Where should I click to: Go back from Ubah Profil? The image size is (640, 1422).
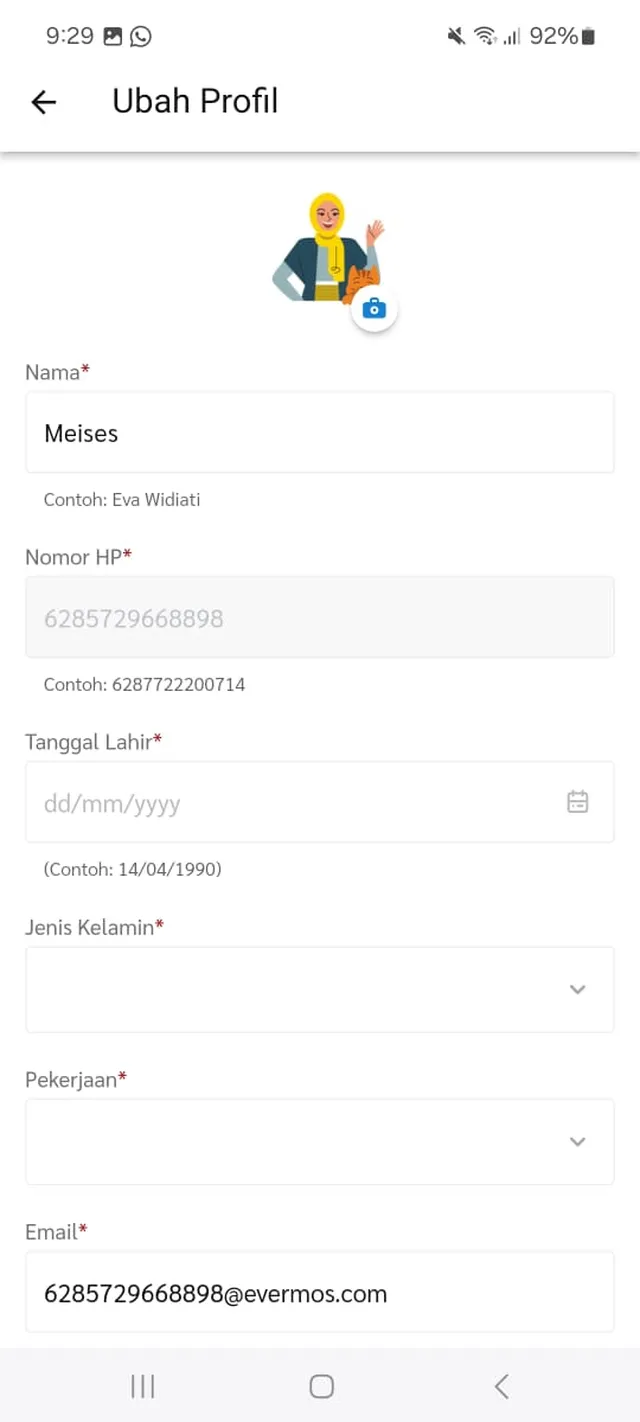pos(43,102)
